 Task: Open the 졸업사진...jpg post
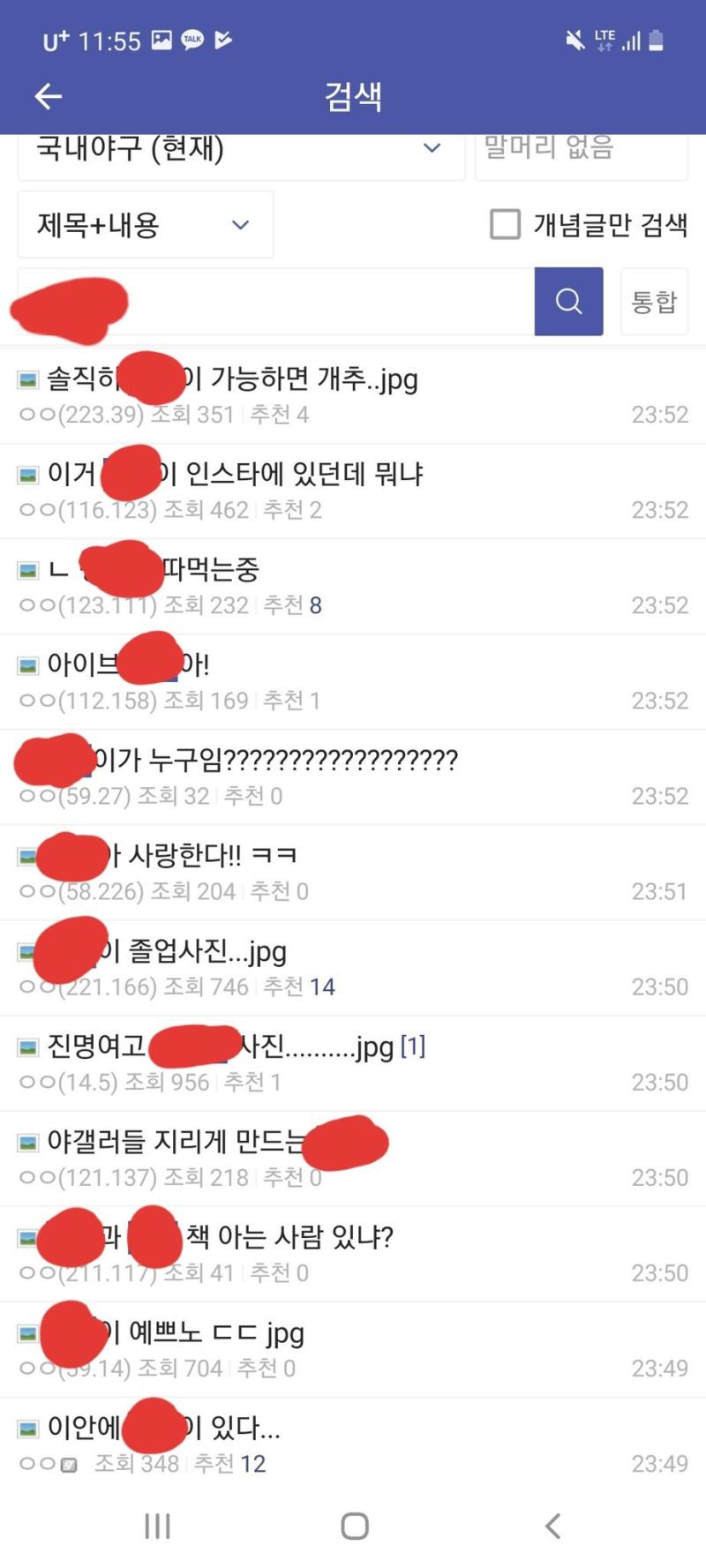point(353,967)
